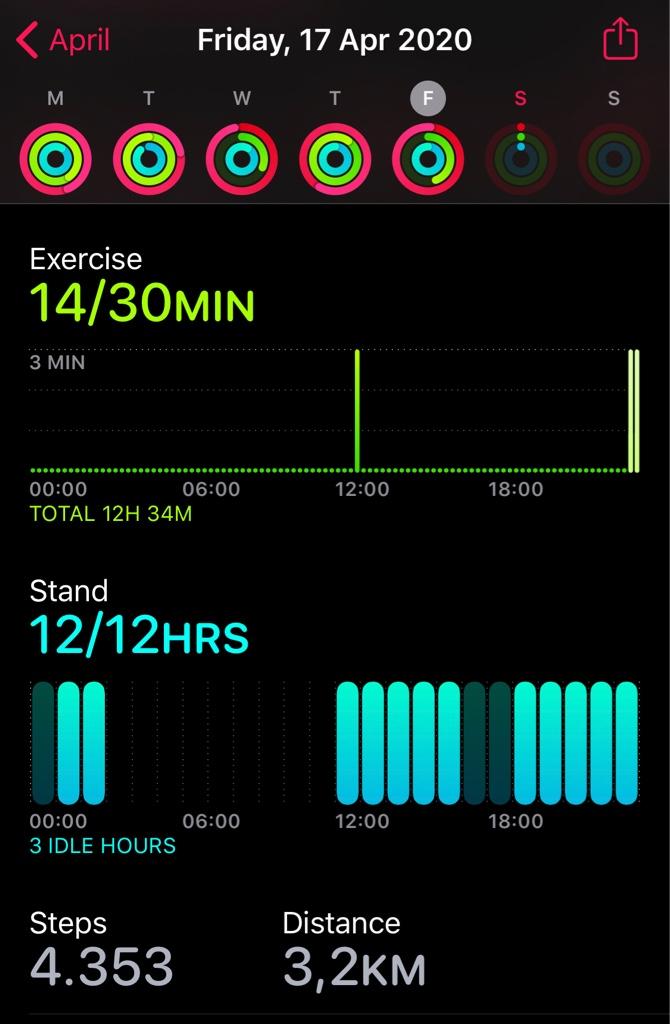
Task: Select Thursday's activity rings
Action: click(335, 159)
